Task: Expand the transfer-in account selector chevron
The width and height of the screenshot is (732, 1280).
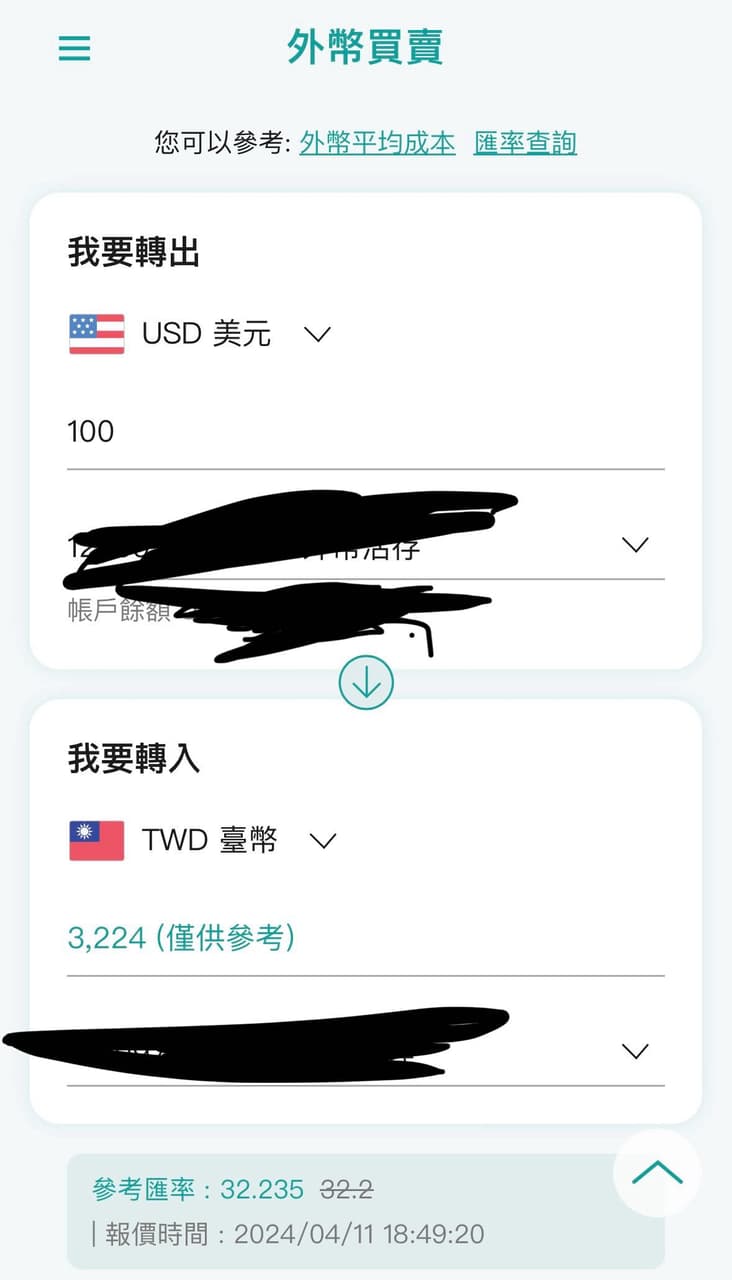Action: [x=635, y=1050]
